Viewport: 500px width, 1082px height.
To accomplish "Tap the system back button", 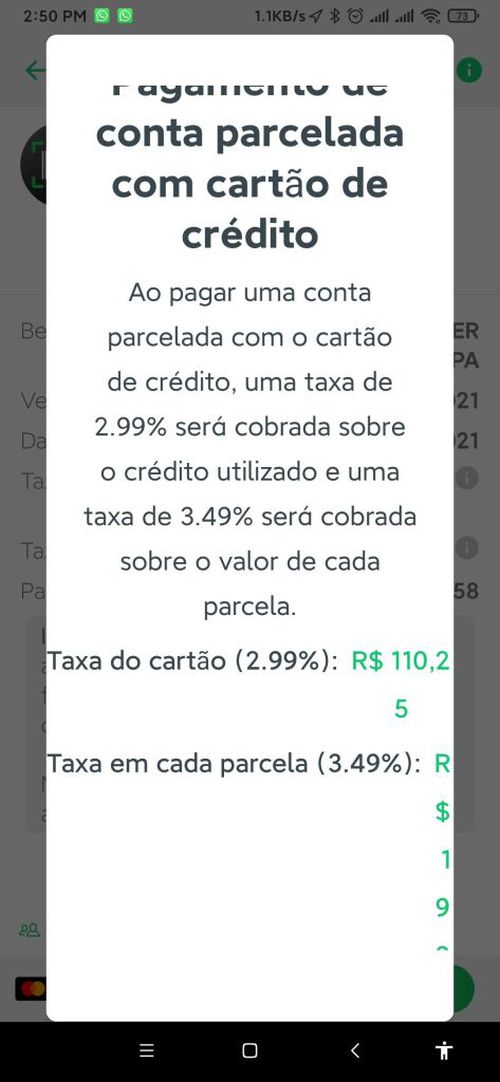I will (355, 1051).
